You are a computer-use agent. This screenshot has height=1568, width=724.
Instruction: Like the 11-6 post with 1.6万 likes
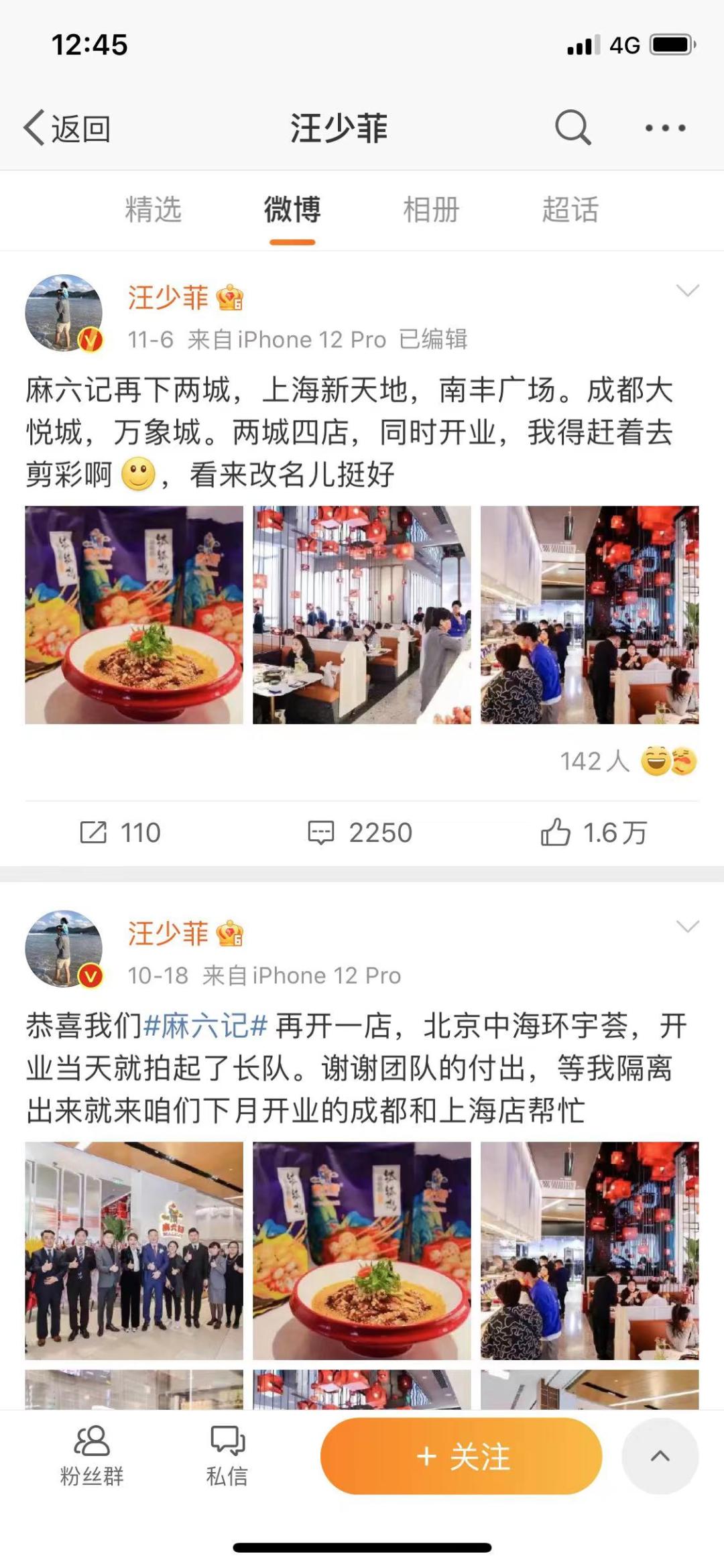(x=594, y=833)
